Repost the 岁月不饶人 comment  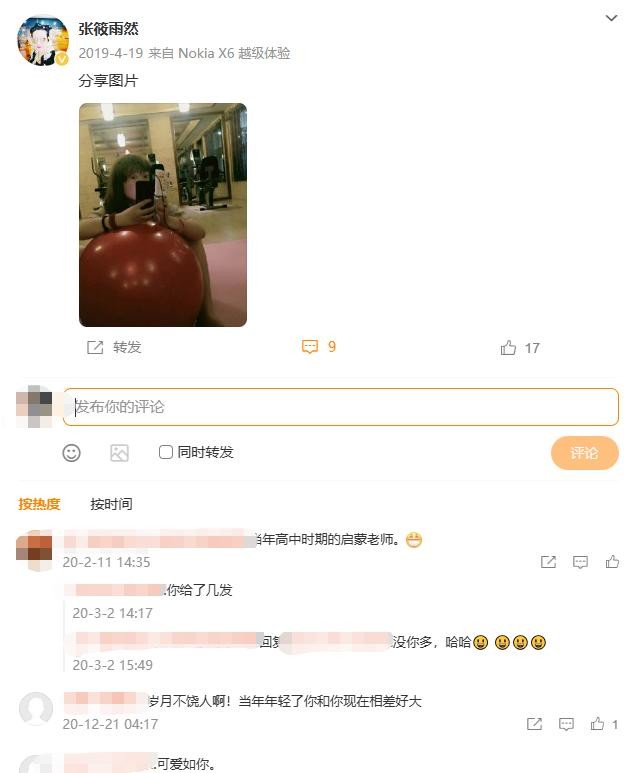[535, 724]
